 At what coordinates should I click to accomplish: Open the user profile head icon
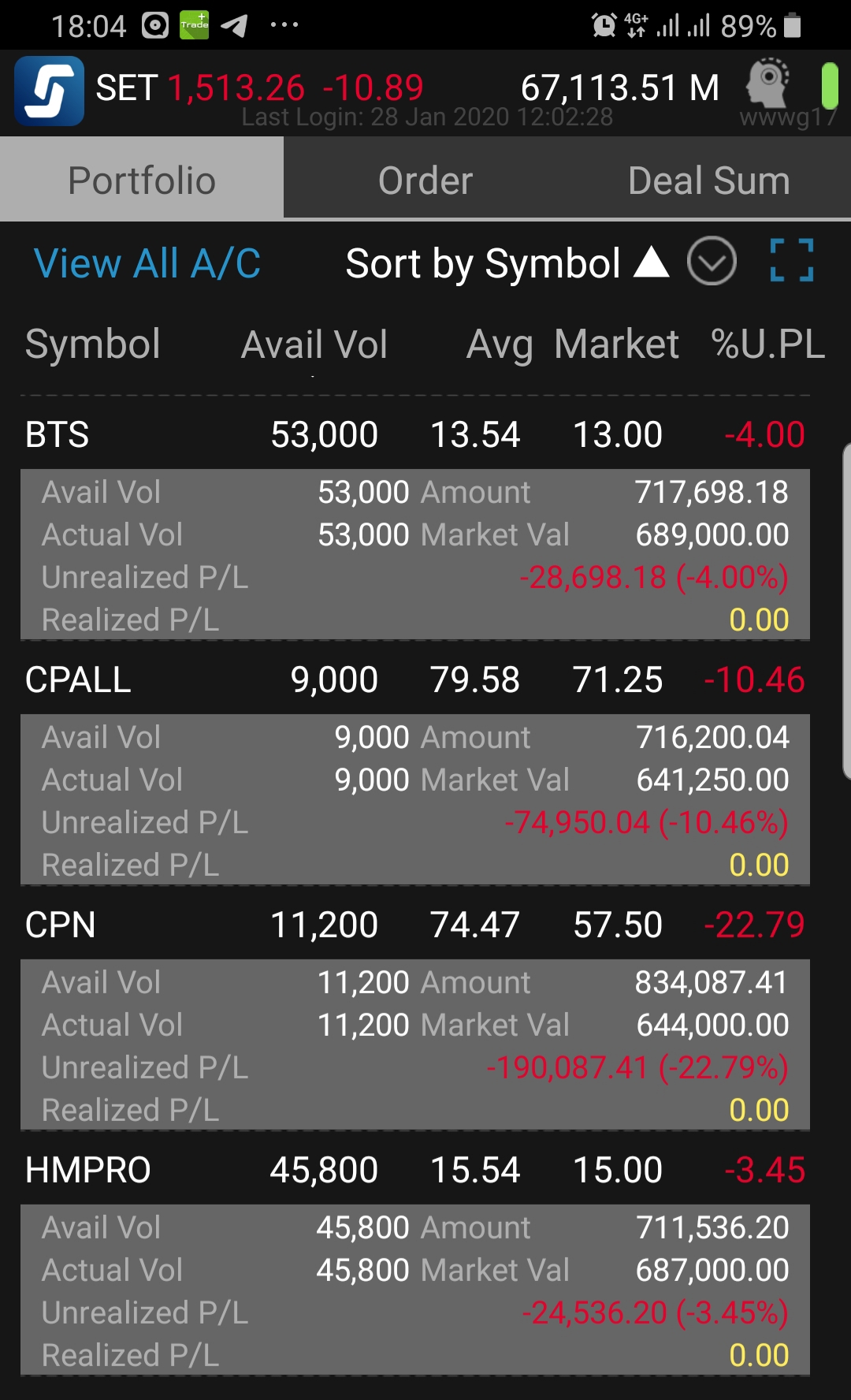click(x=768, y=83)
